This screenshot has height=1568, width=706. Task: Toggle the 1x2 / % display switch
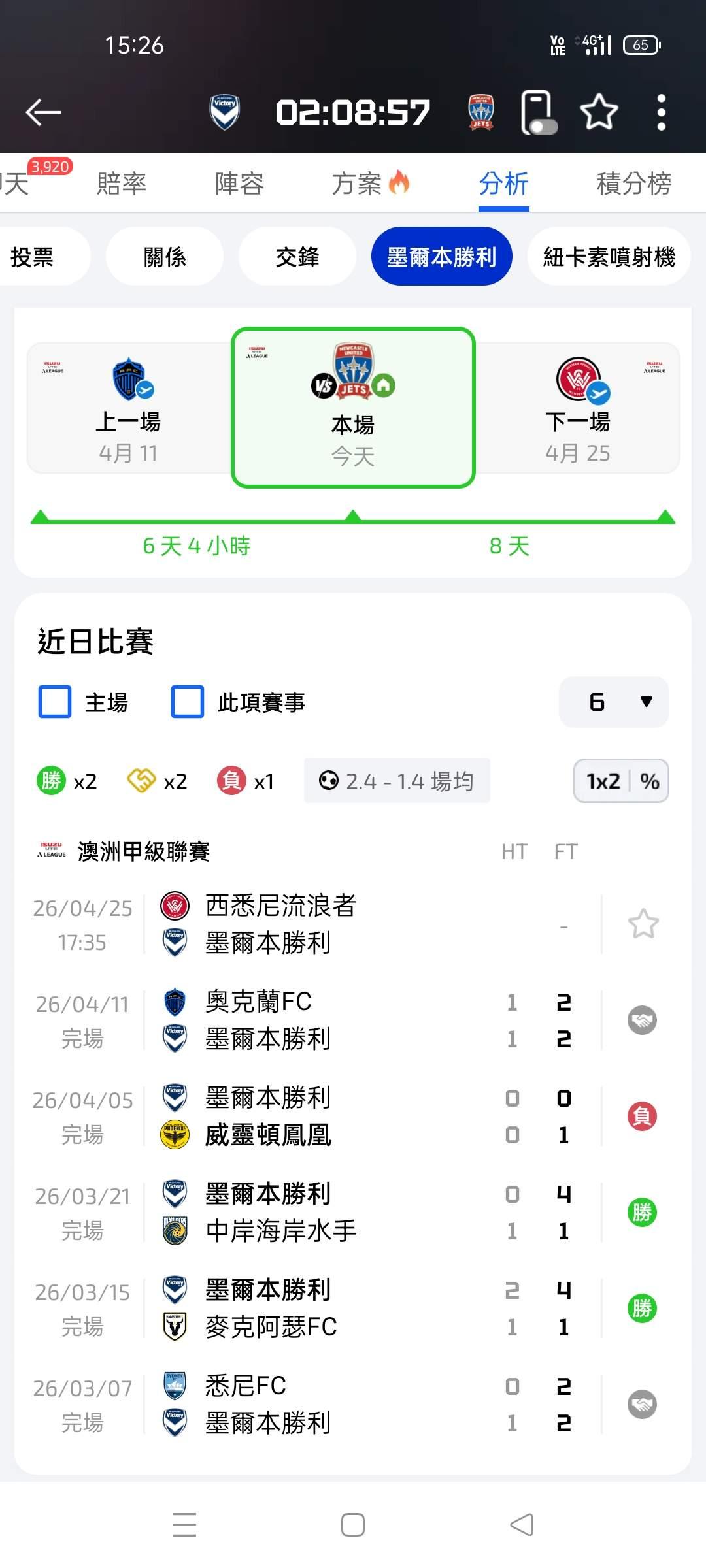621,781
